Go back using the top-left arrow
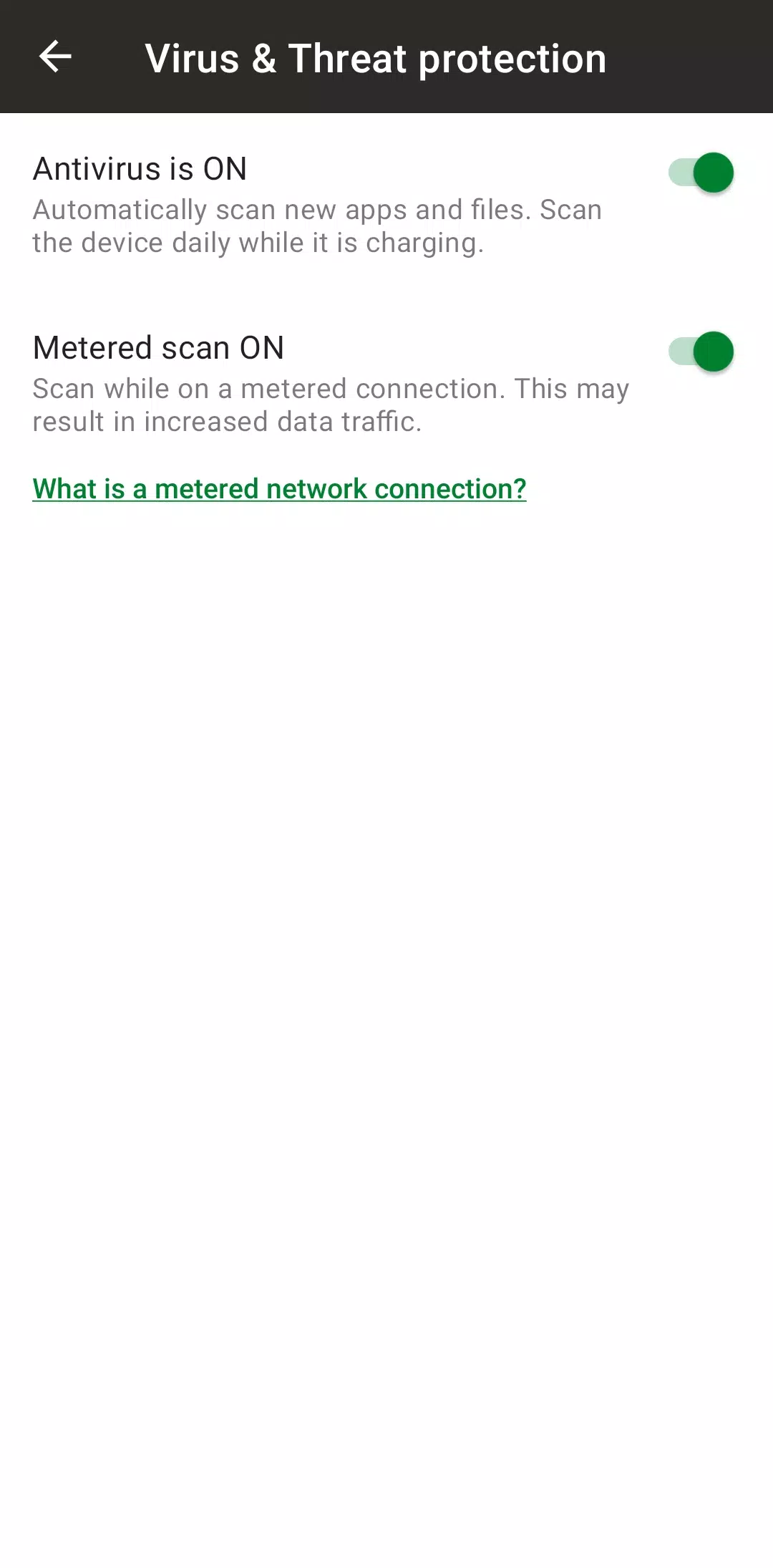 point(55,57)
